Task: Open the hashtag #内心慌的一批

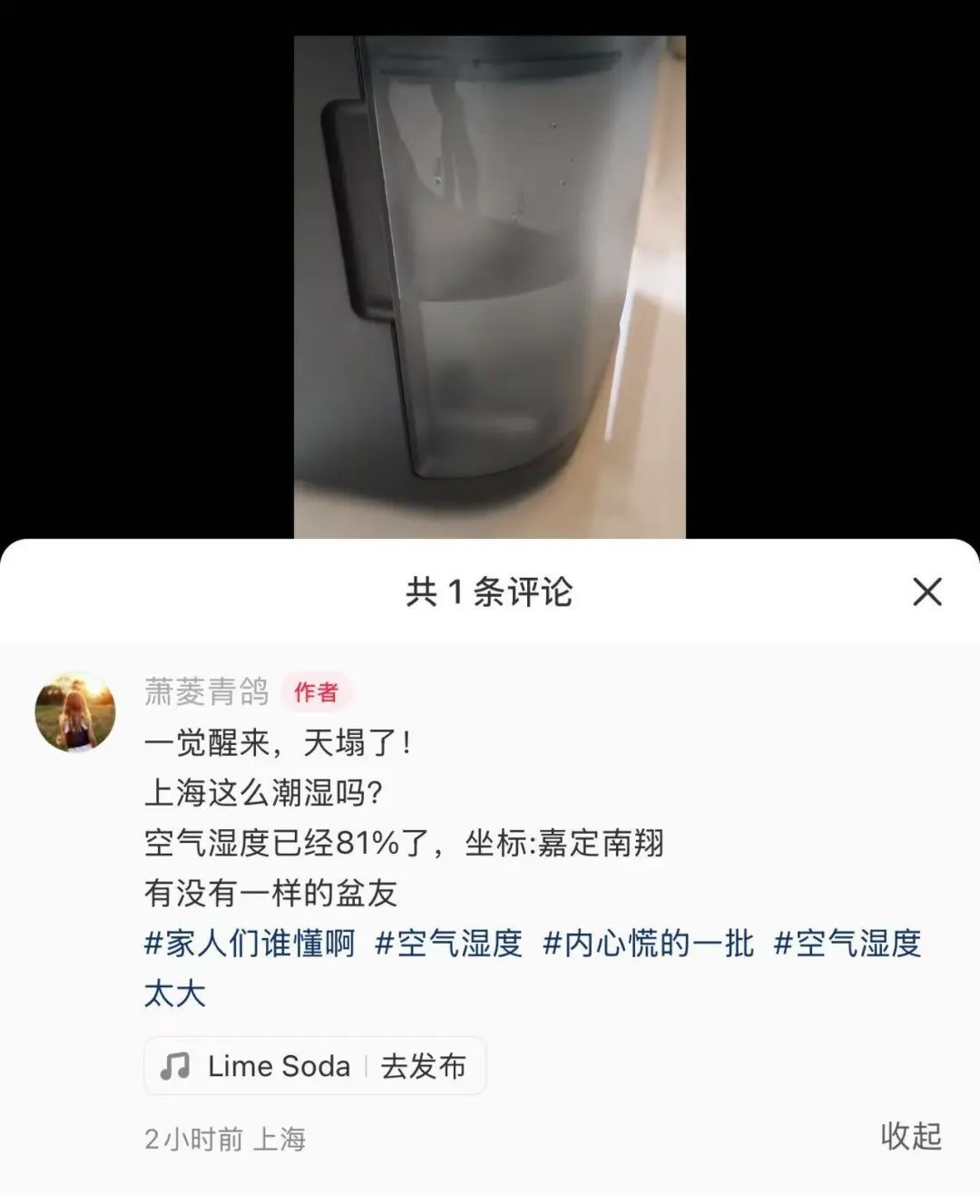Action: pos(647,945)
